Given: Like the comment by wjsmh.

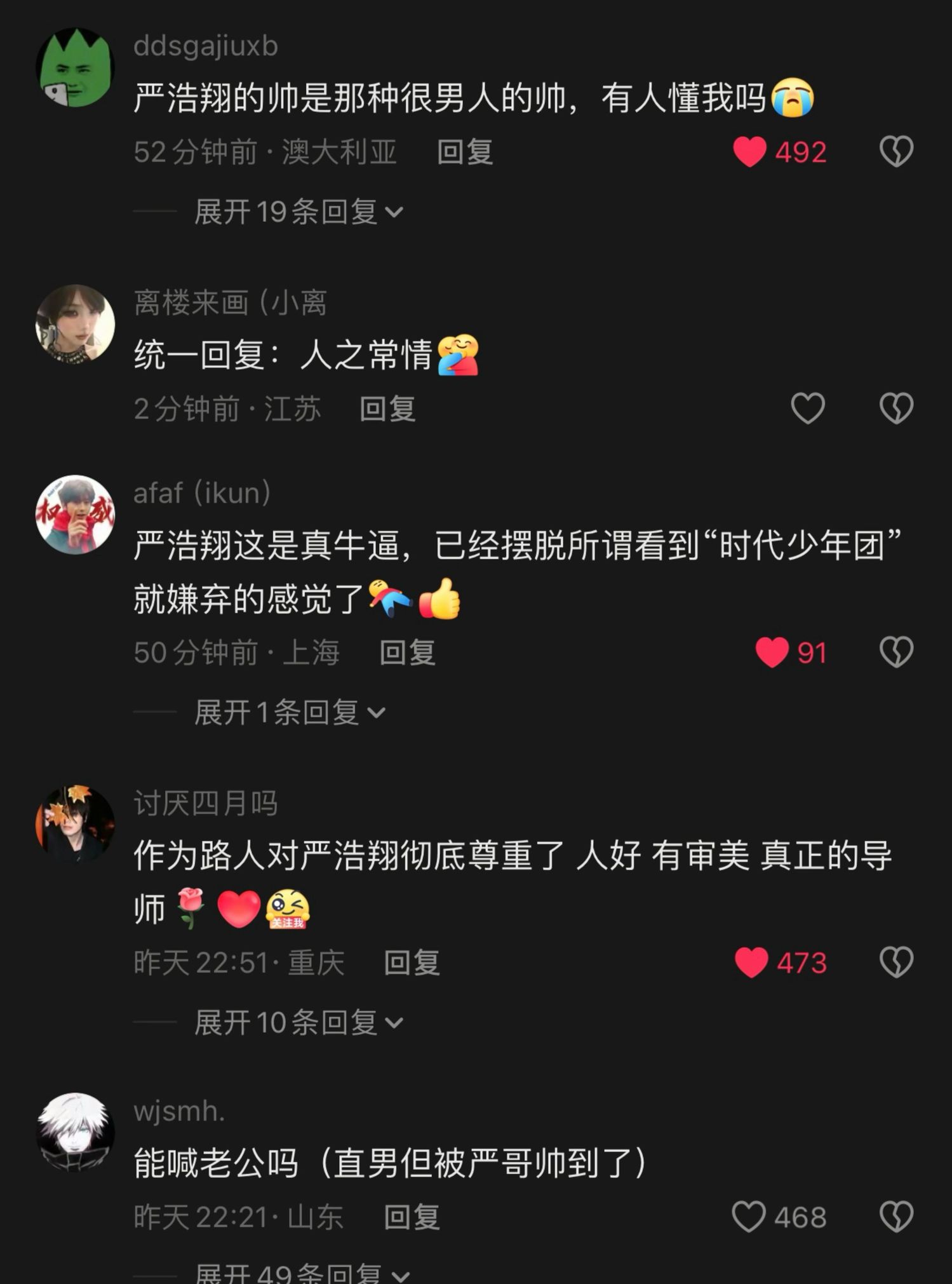Looking at the screenshot, I should tap(749, 1217).
